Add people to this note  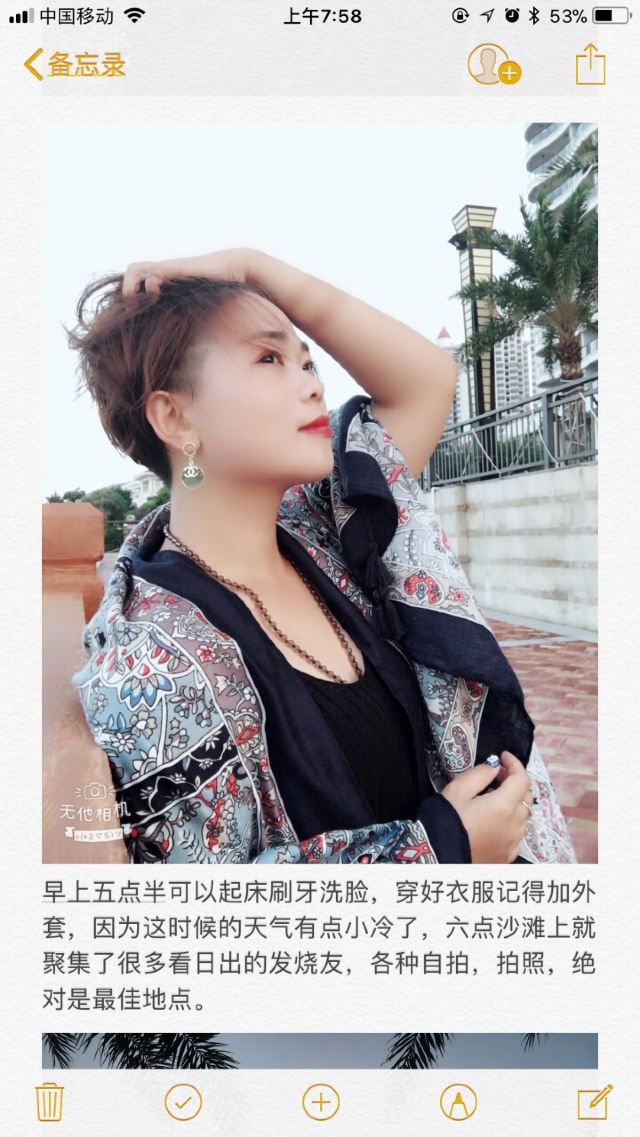click(494, 65)
